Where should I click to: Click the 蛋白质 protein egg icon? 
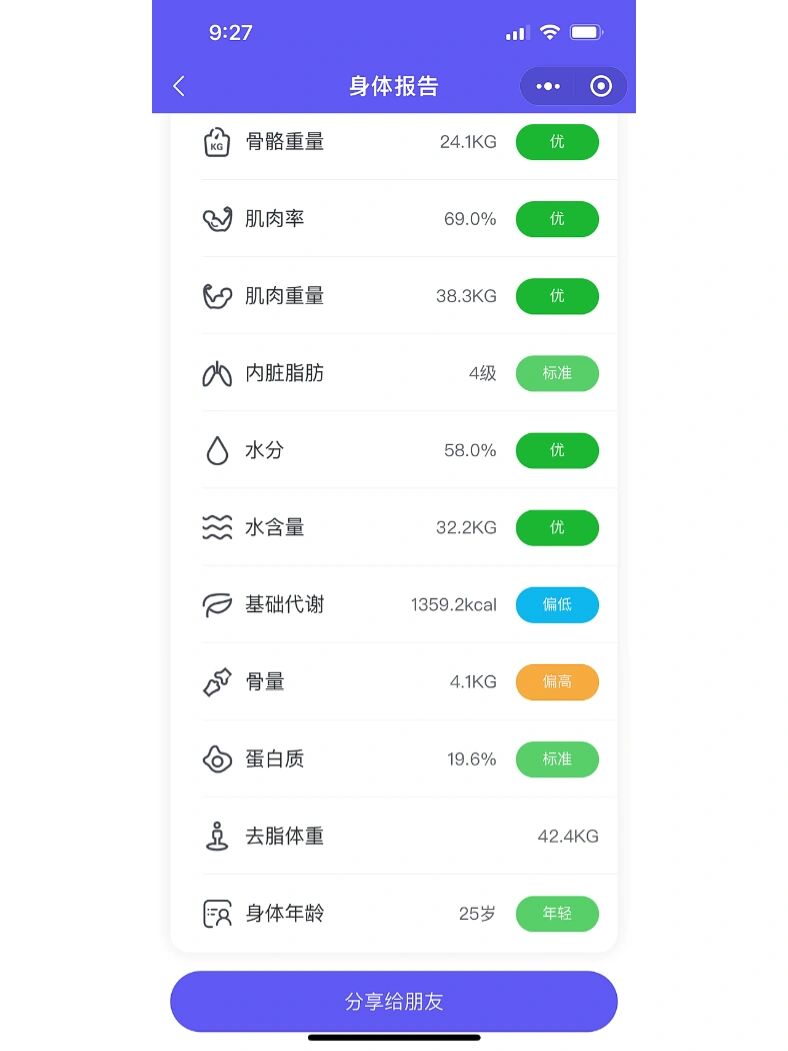pos(216,759)
